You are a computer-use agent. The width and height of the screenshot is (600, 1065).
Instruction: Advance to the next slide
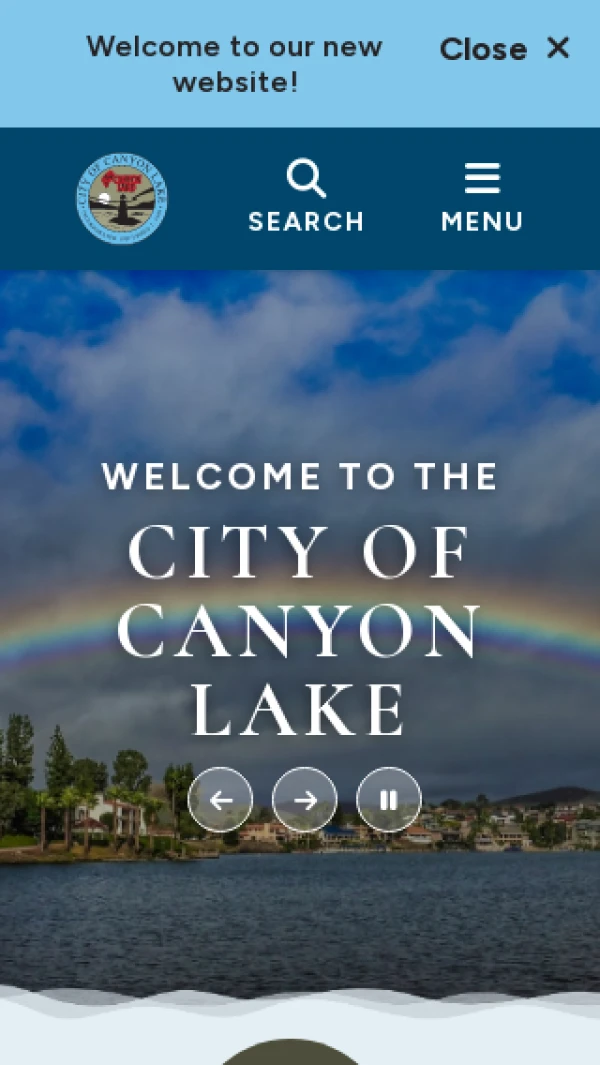(305, 800)
